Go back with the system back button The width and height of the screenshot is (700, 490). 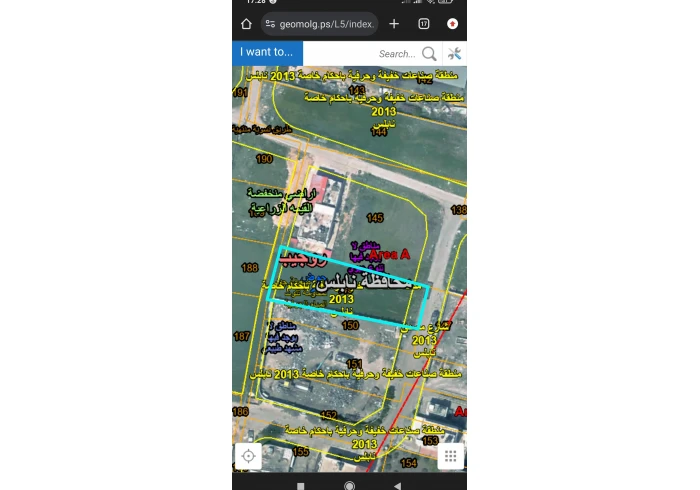click(x=397, y=484)
